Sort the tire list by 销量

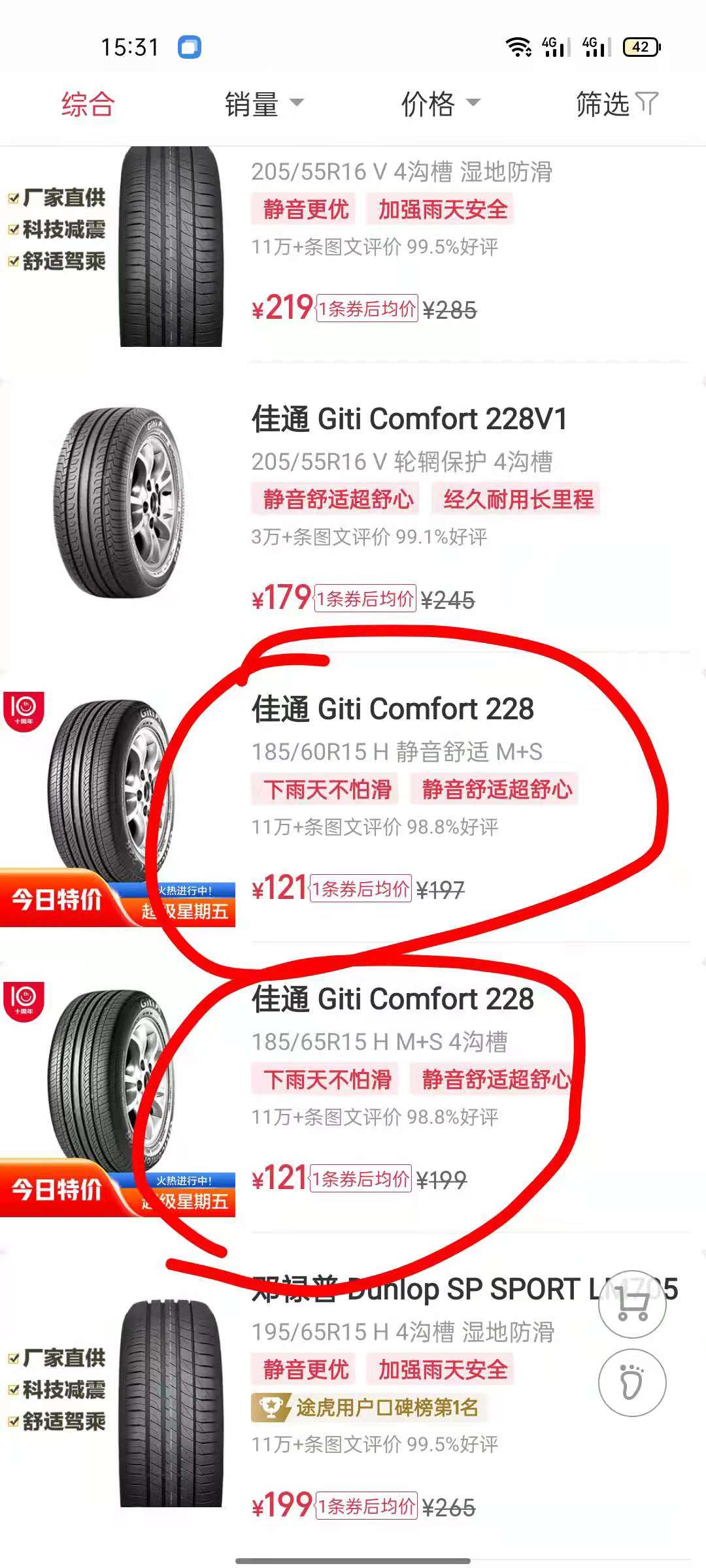[263, 104]
